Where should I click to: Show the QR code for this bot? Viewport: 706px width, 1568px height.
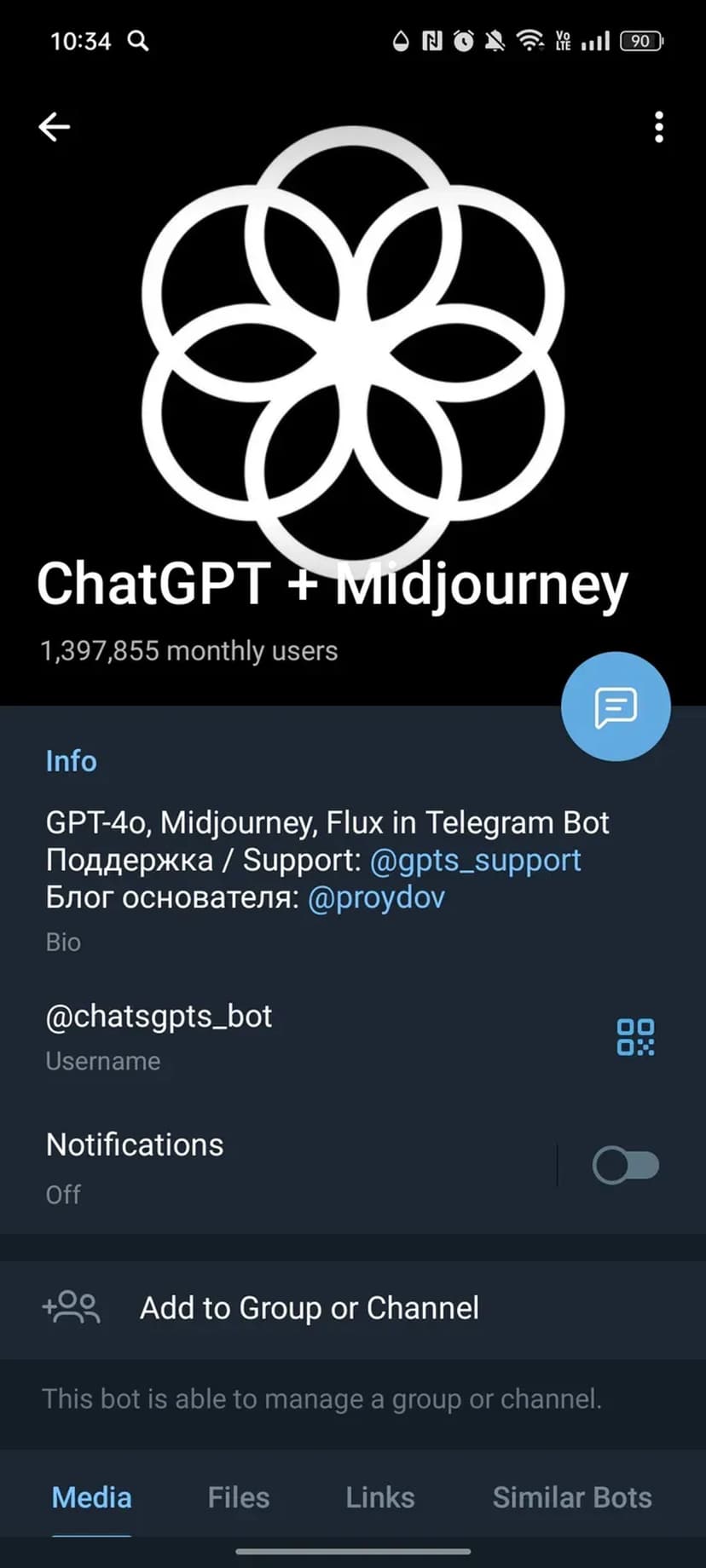point(635,1037)
